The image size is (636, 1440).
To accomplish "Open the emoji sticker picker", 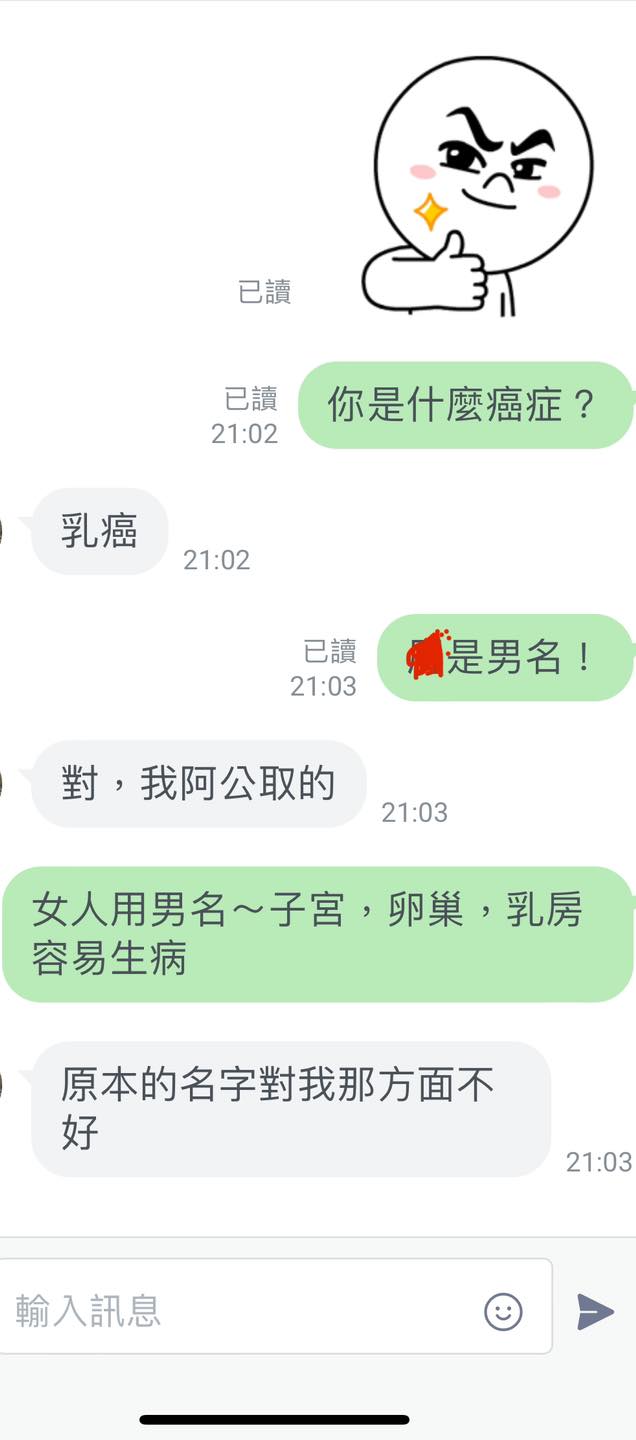I will (x=503, y=1311).
